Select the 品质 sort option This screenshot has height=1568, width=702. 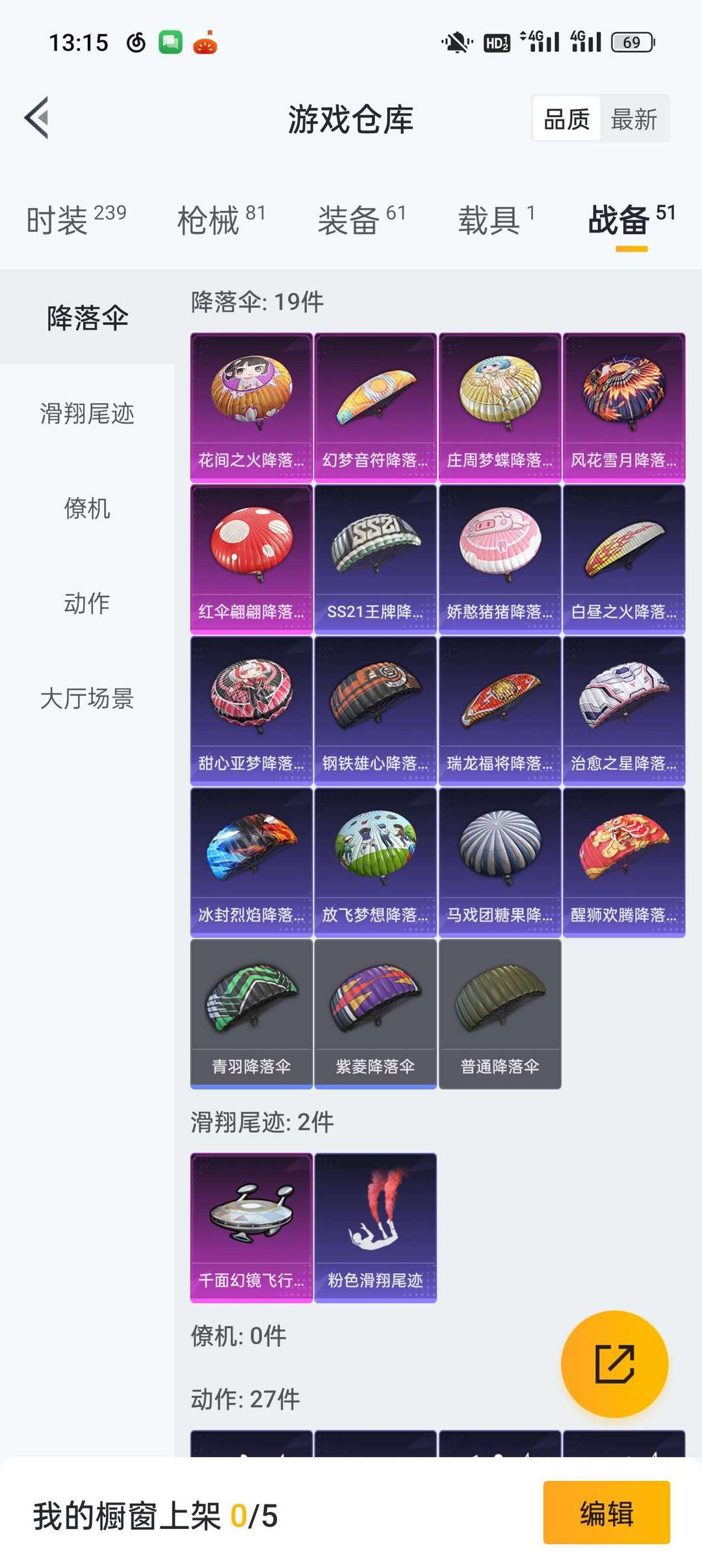(567, 120)
